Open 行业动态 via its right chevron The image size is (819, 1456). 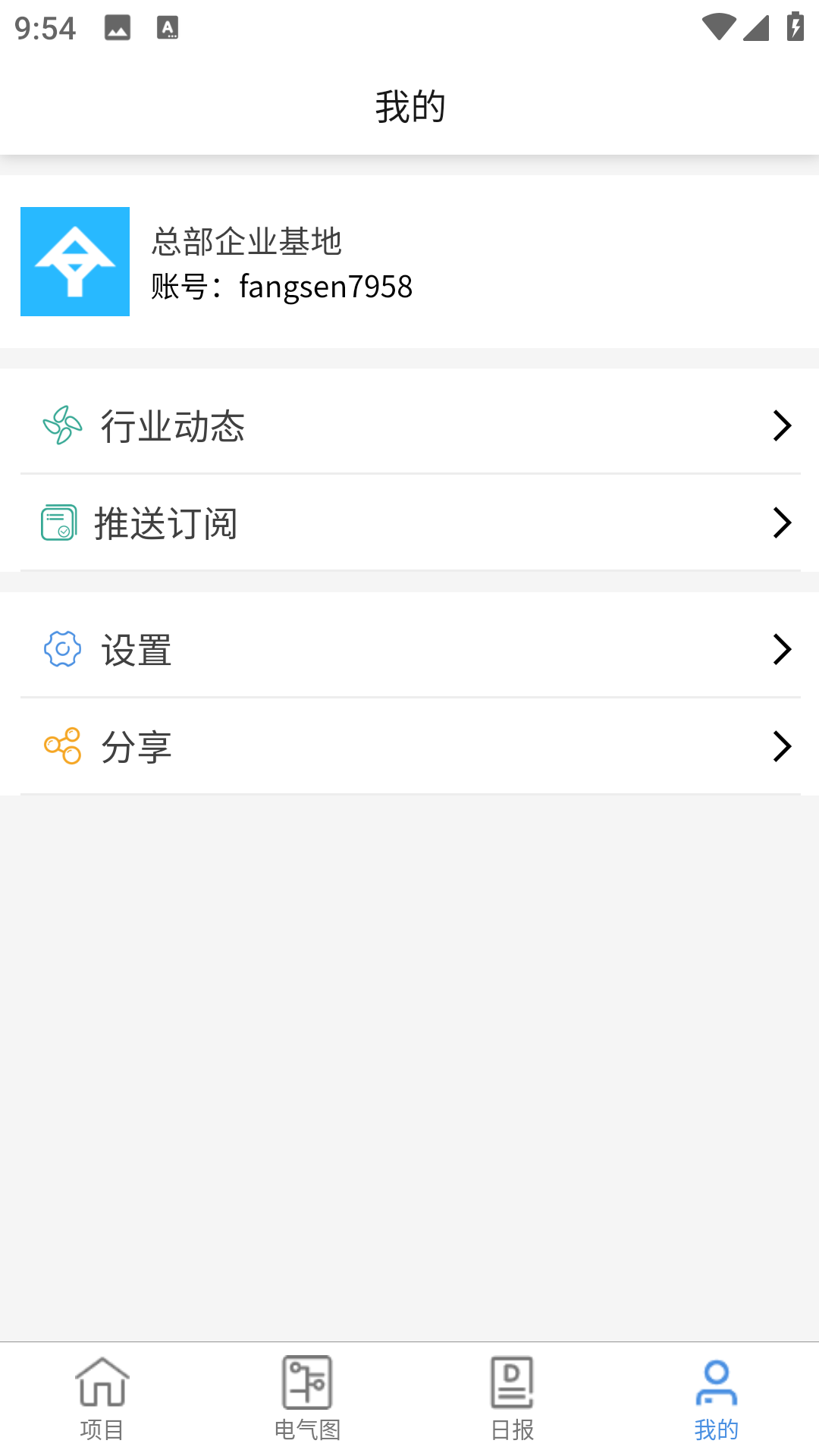[782, 425]
